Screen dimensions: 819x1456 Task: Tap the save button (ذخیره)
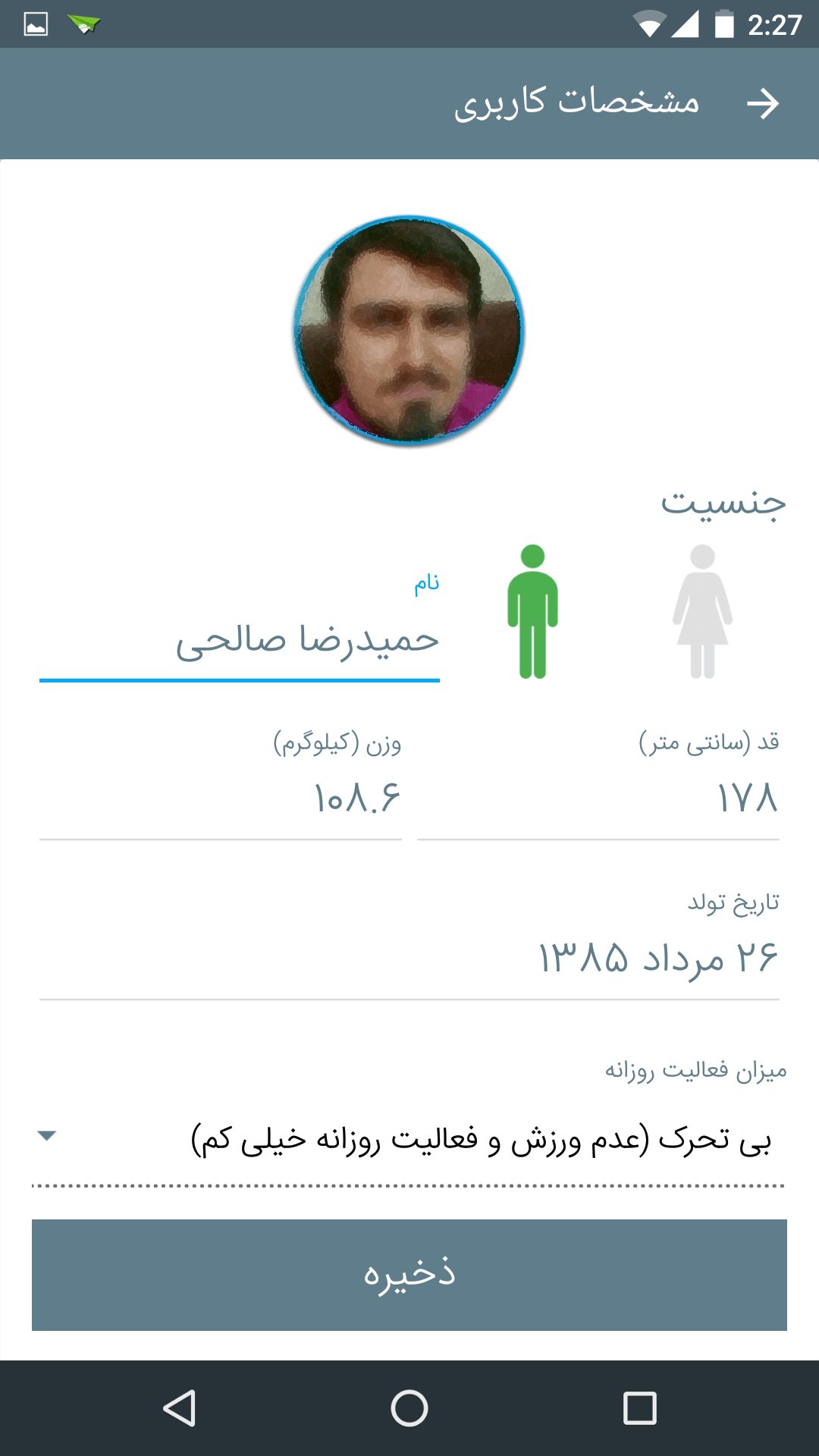click(x=409, y=1275)
